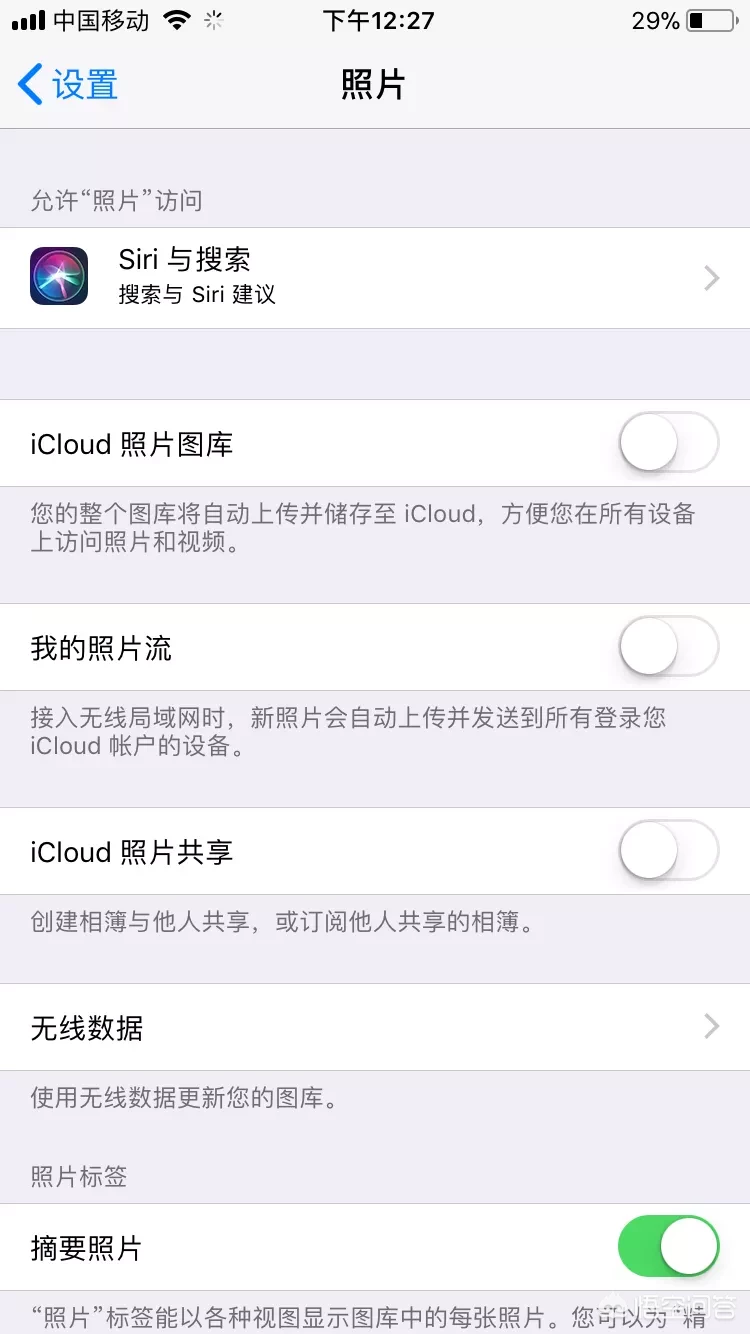Click the back chevron beside 设置
750x1334 pixels.
pos(26,85)
